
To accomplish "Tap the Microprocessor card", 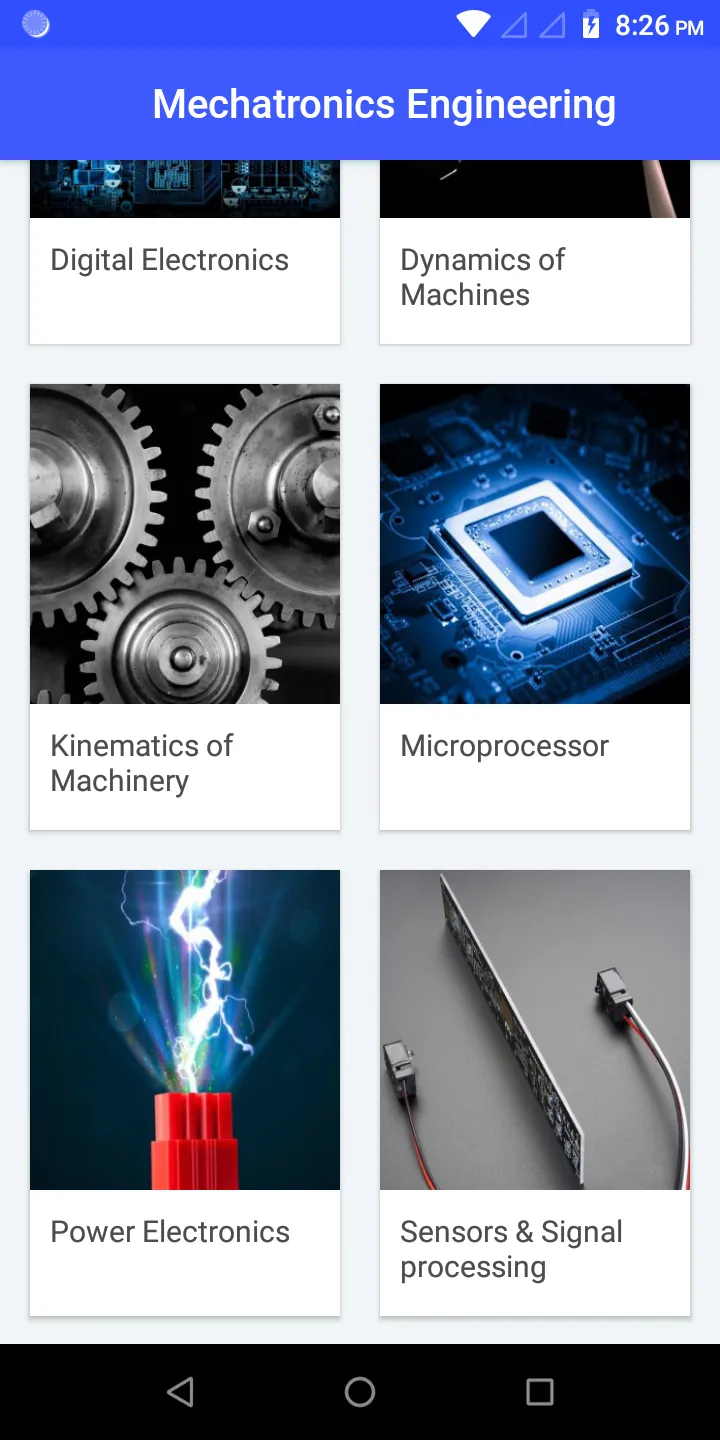I will (535, 607).
